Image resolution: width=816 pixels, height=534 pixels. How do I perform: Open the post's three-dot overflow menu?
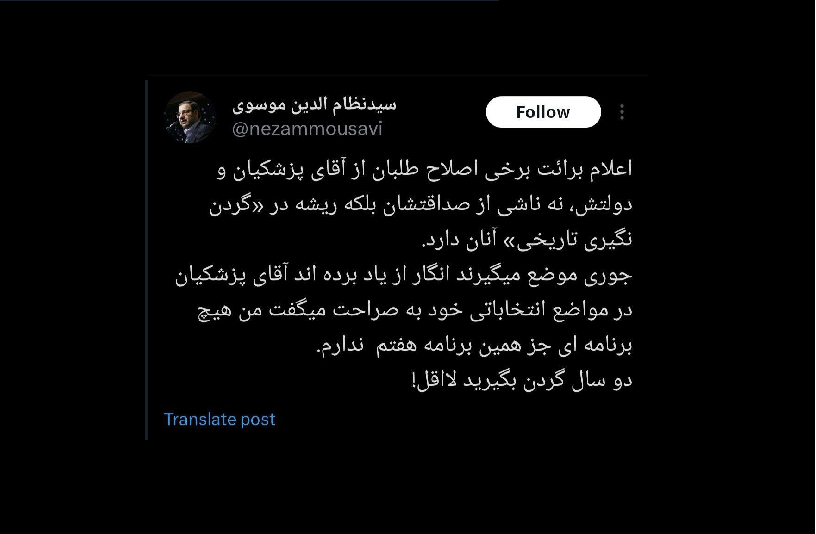(x=622, y=112)
